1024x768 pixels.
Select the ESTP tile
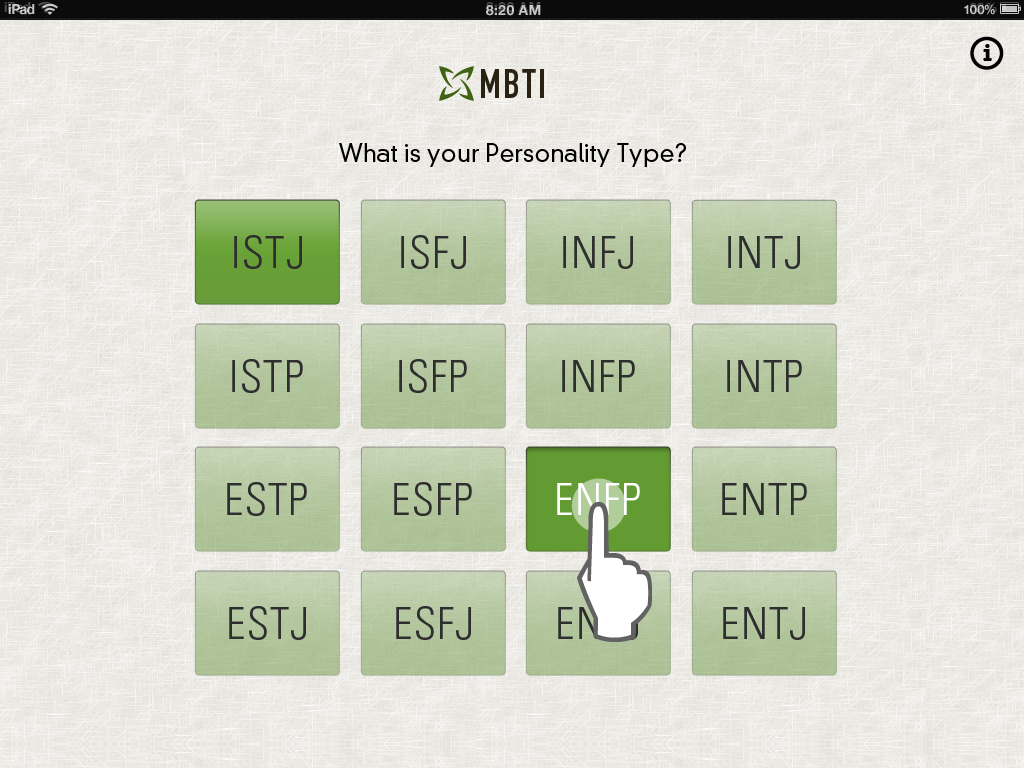[x=267, y=499]
